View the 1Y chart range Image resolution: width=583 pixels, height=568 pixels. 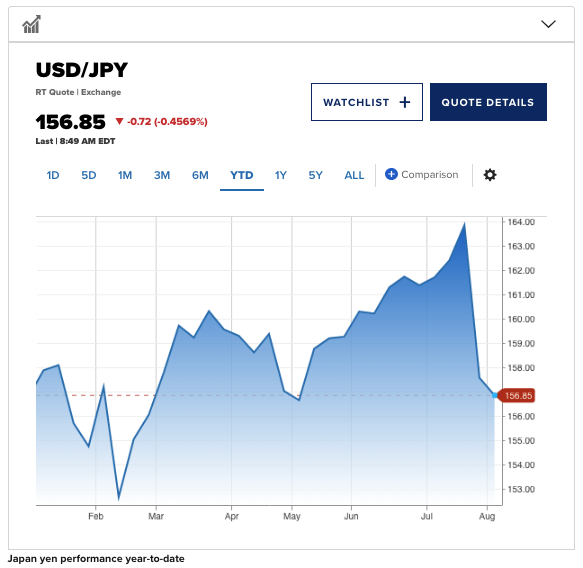coord(281,175)
